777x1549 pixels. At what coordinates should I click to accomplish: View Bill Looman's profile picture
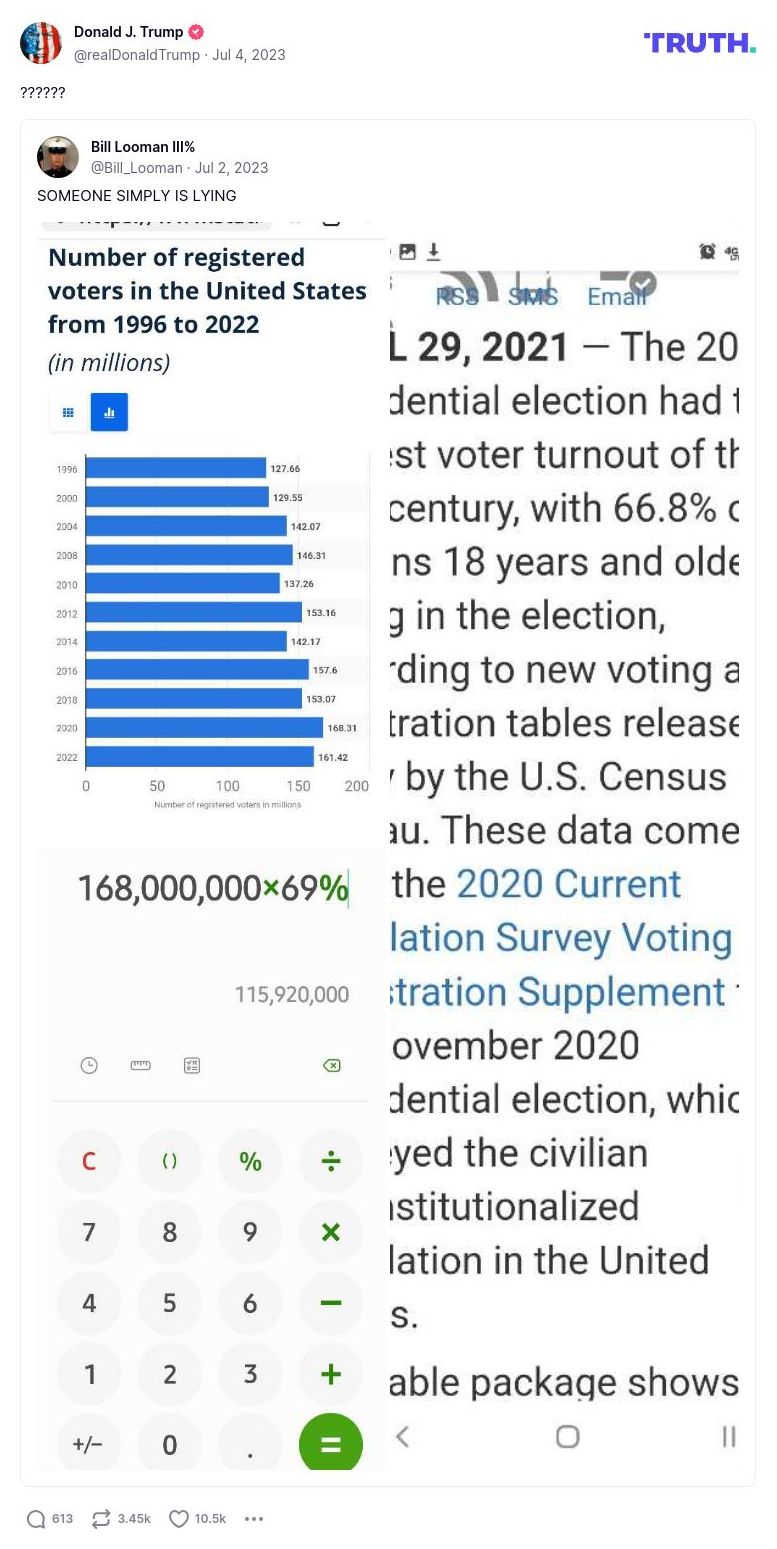click(58, 157)
